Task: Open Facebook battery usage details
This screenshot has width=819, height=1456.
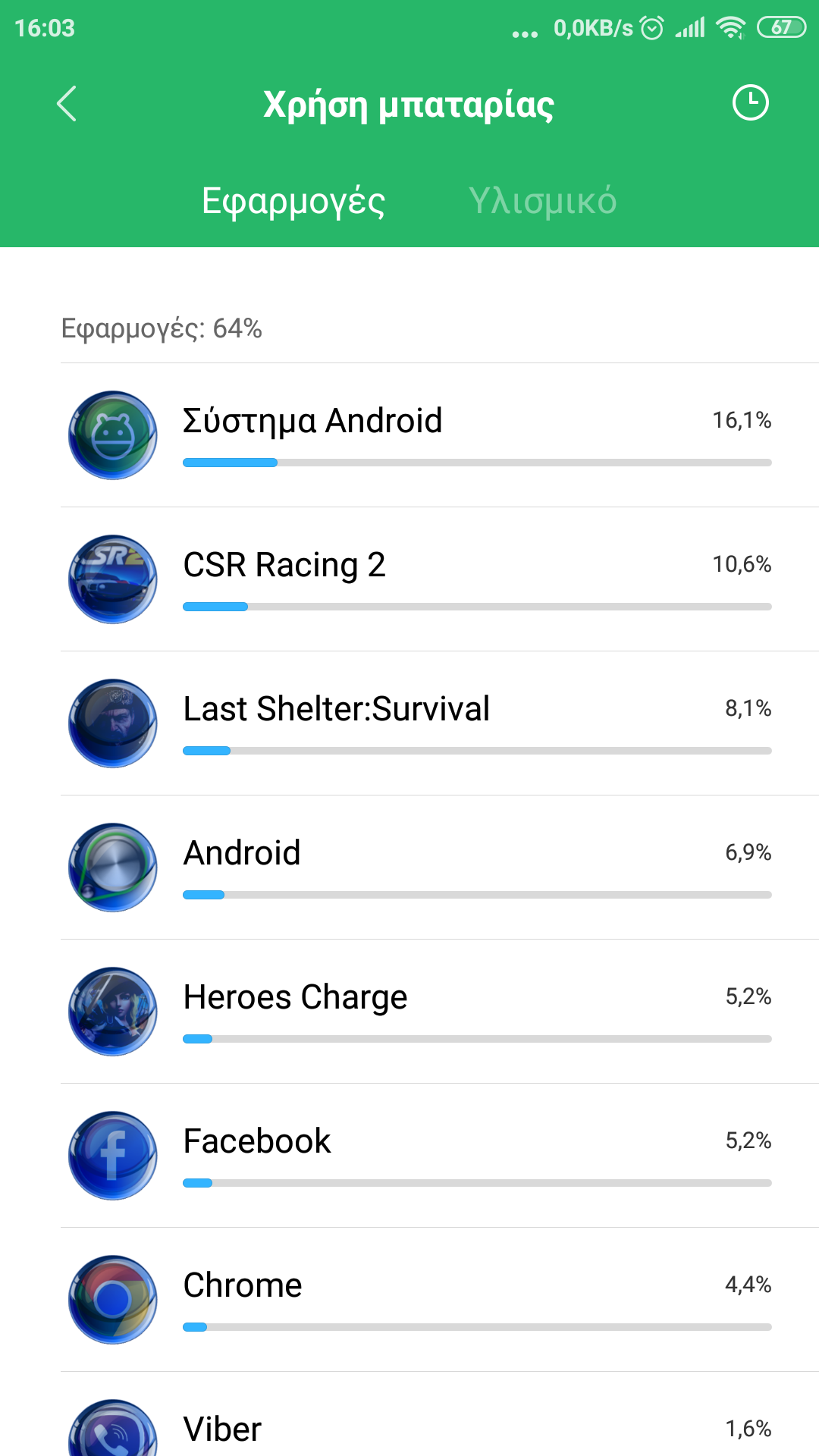Action: click(425, 1156)
